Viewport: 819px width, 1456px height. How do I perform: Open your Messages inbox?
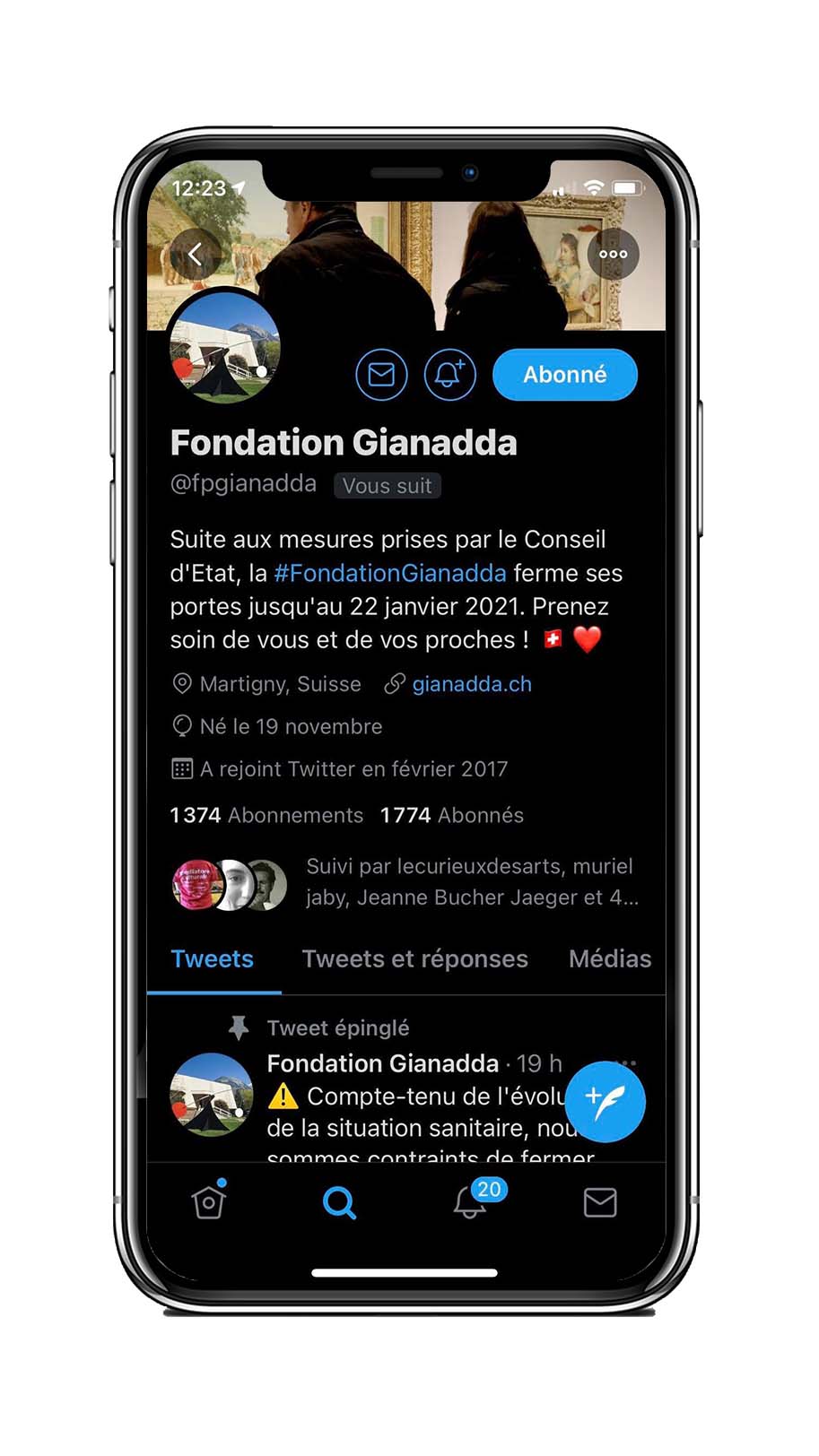tap(599, 1202)
